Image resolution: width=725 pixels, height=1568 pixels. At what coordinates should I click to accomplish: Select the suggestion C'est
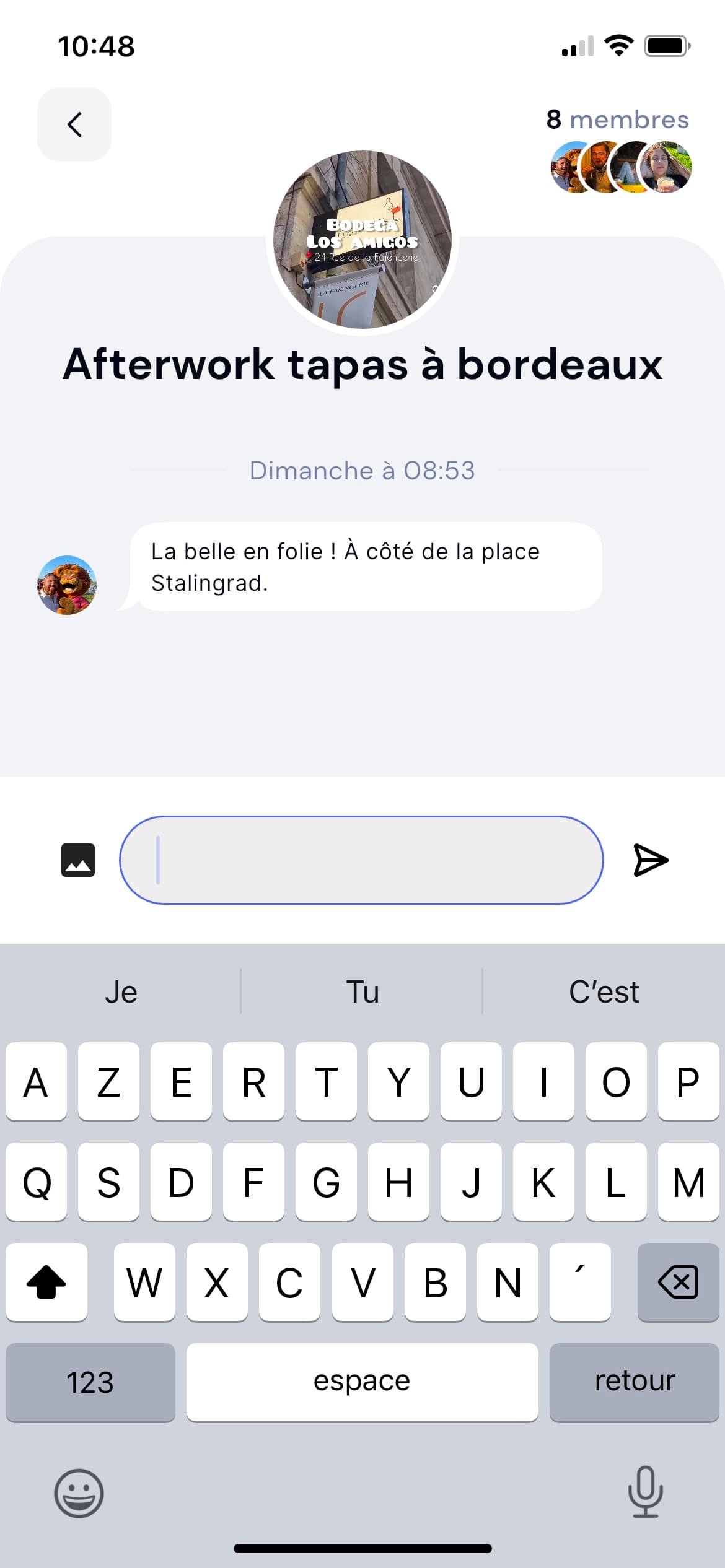click(x=604, y=991)
